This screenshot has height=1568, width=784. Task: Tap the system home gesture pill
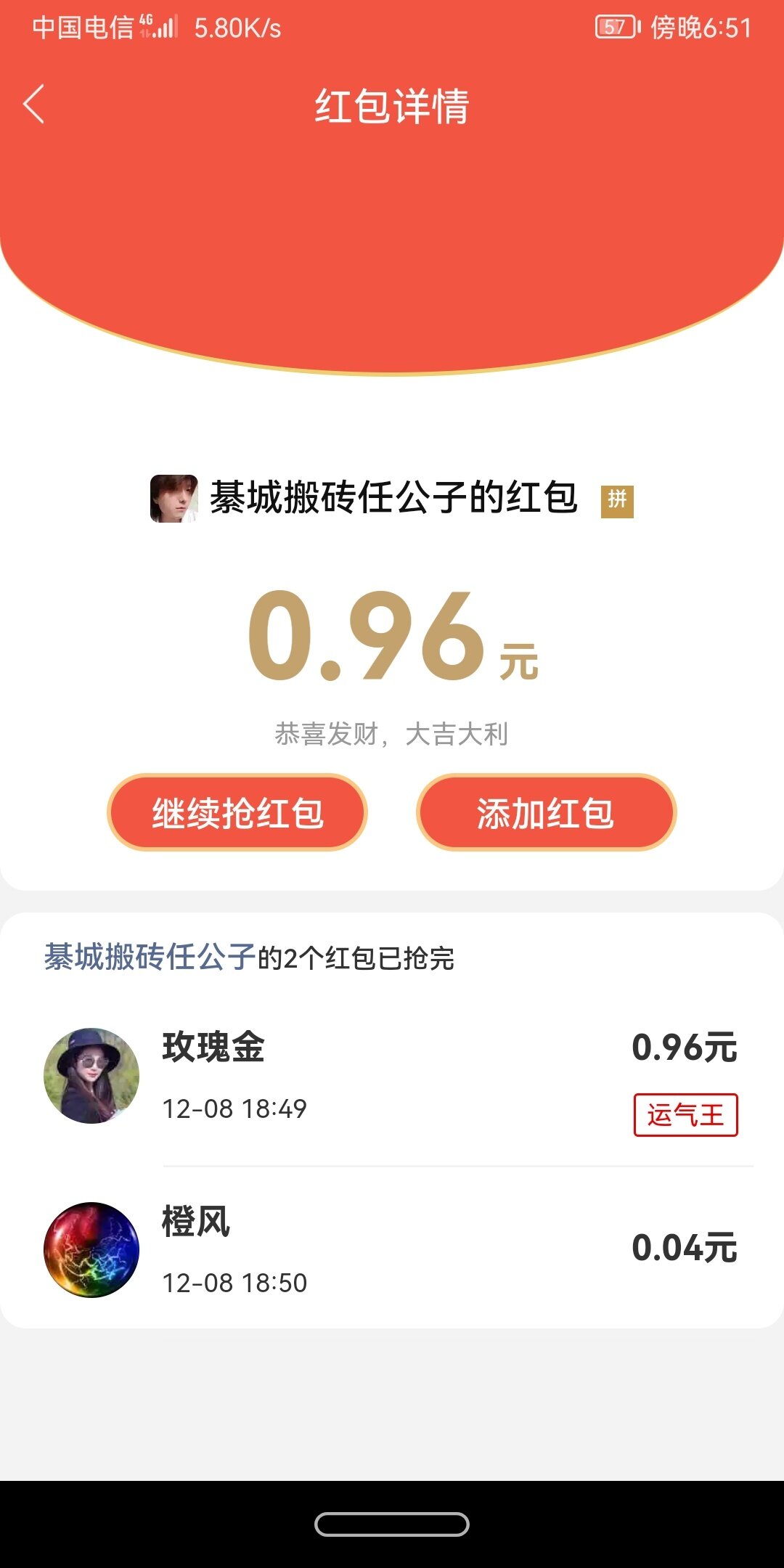coord(392,1524)
